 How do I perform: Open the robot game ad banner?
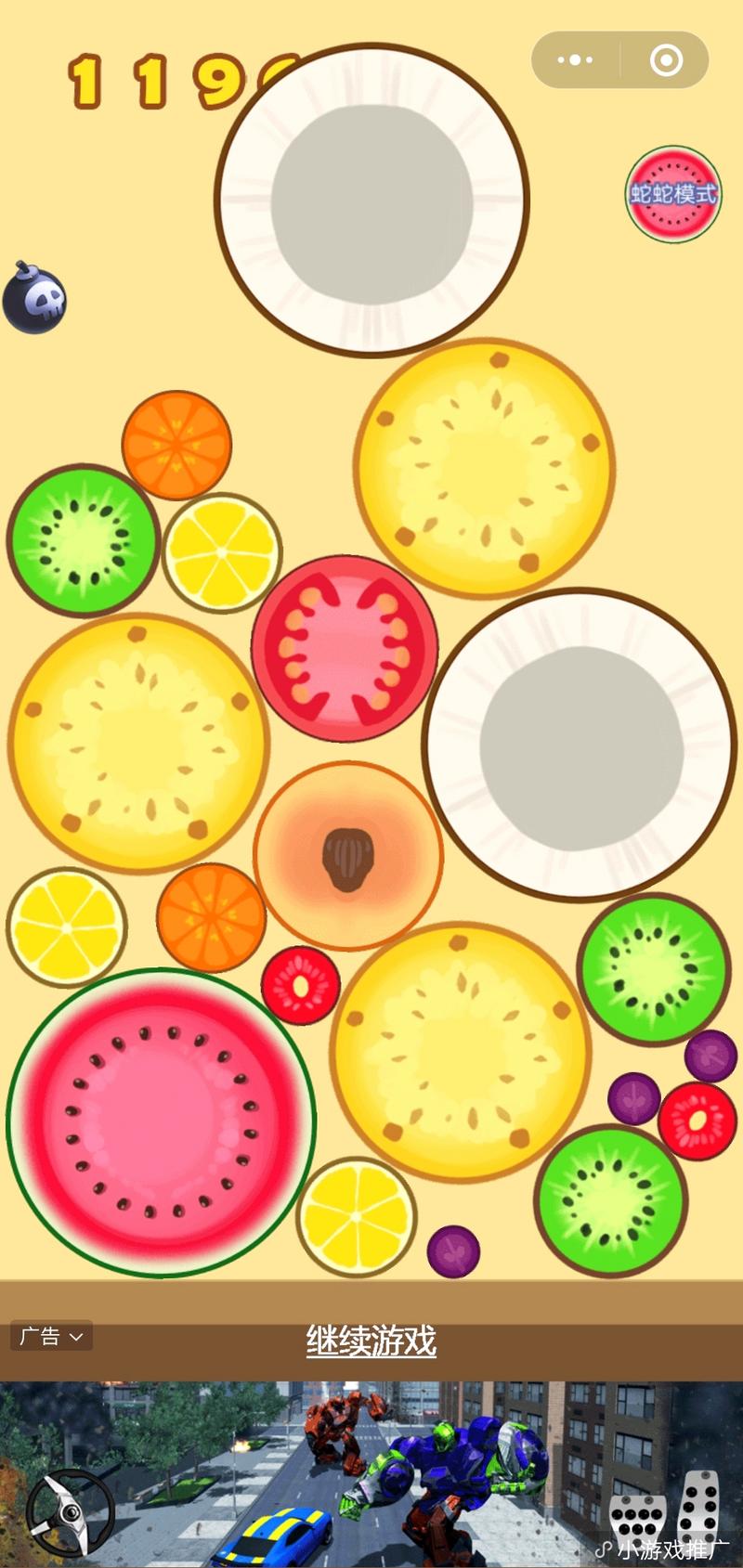371,1474
